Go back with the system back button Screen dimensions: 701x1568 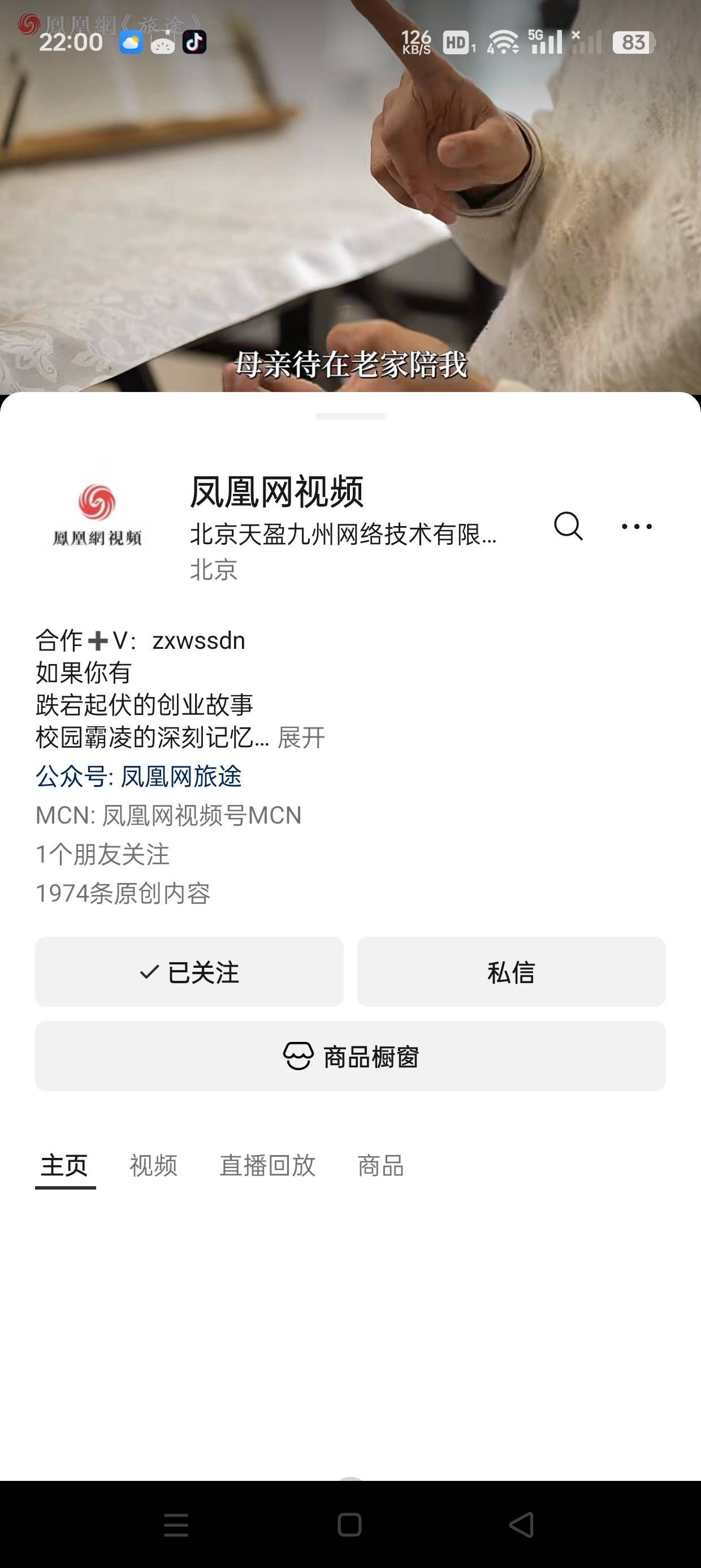point(521,1525)
